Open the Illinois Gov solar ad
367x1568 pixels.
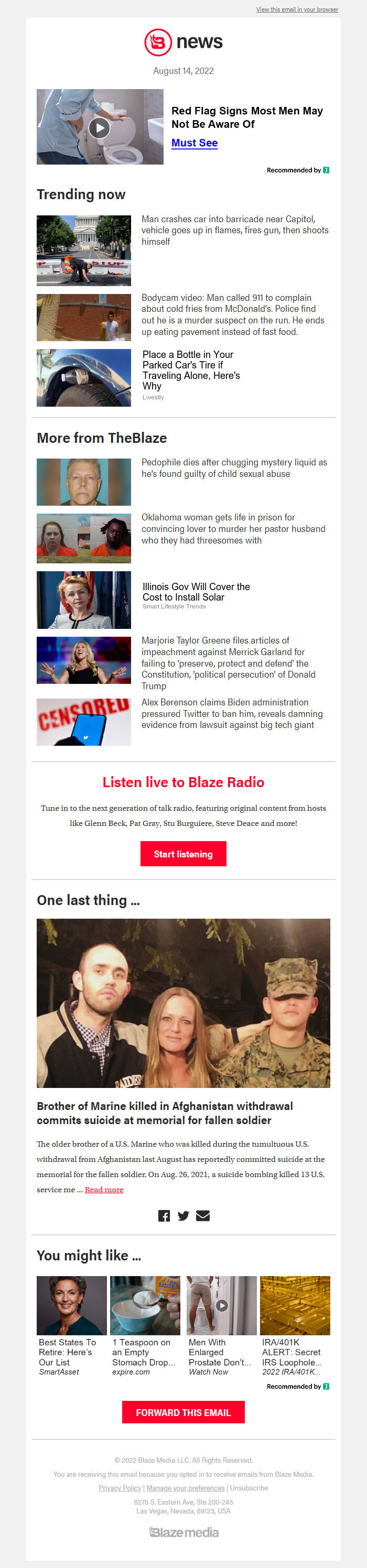[196, 592]
